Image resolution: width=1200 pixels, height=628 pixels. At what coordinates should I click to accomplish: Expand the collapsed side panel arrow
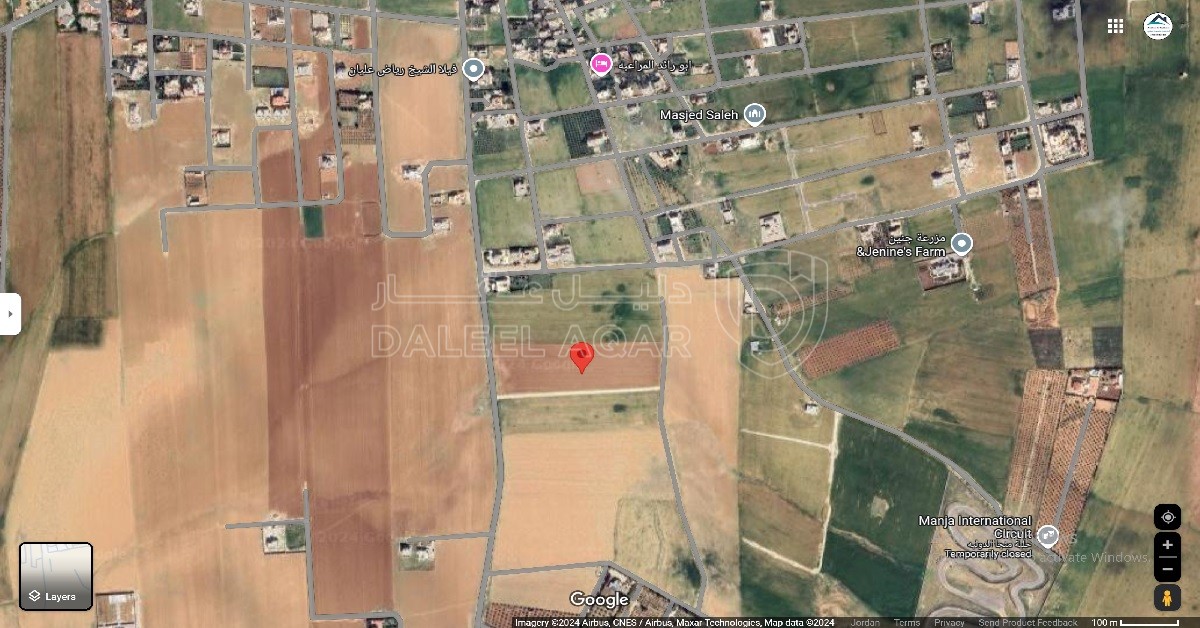pyautogui.click(x=10, y=314)
